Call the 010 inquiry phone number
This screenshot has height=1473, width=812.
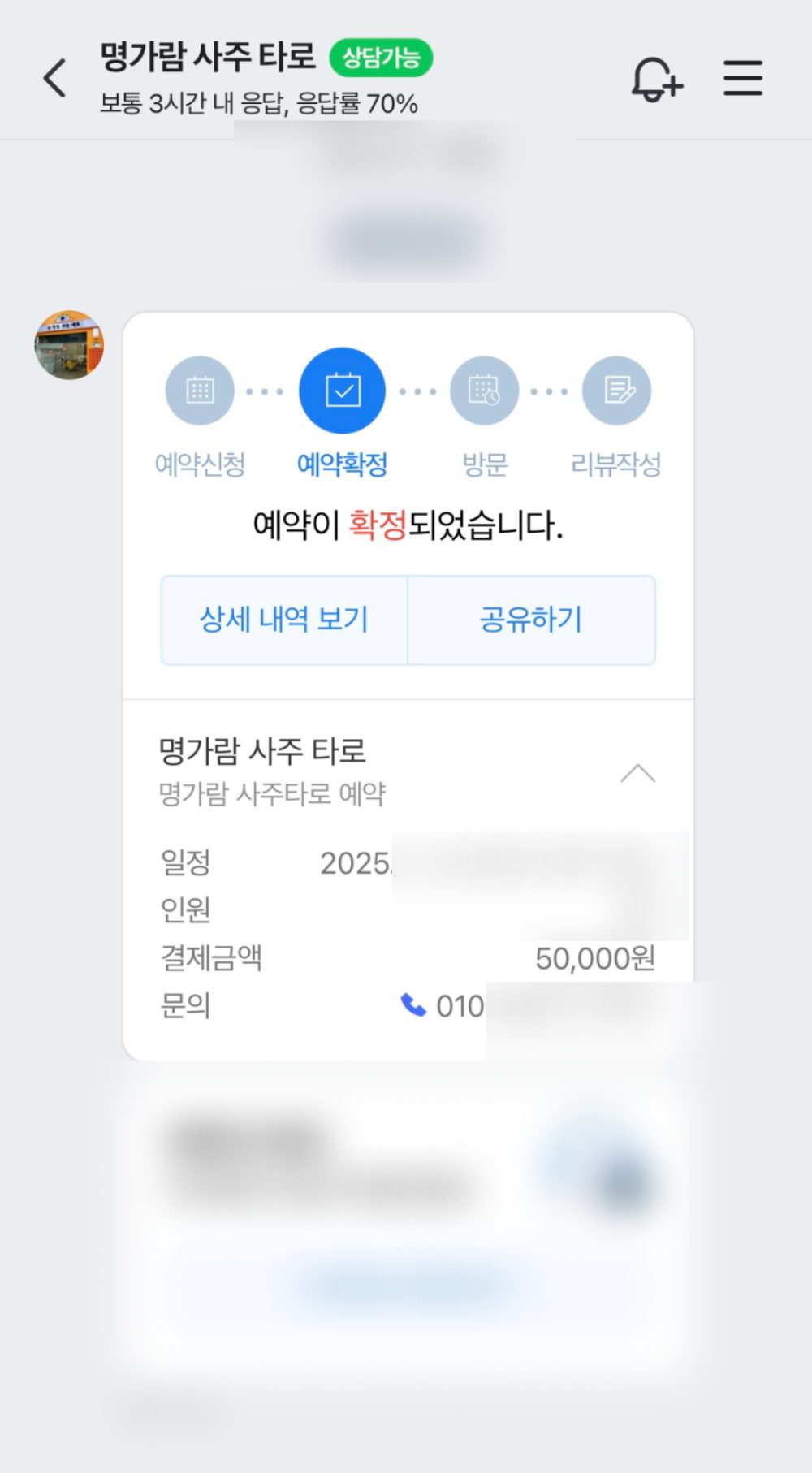pyautogui.click(x=445, y=1006)
